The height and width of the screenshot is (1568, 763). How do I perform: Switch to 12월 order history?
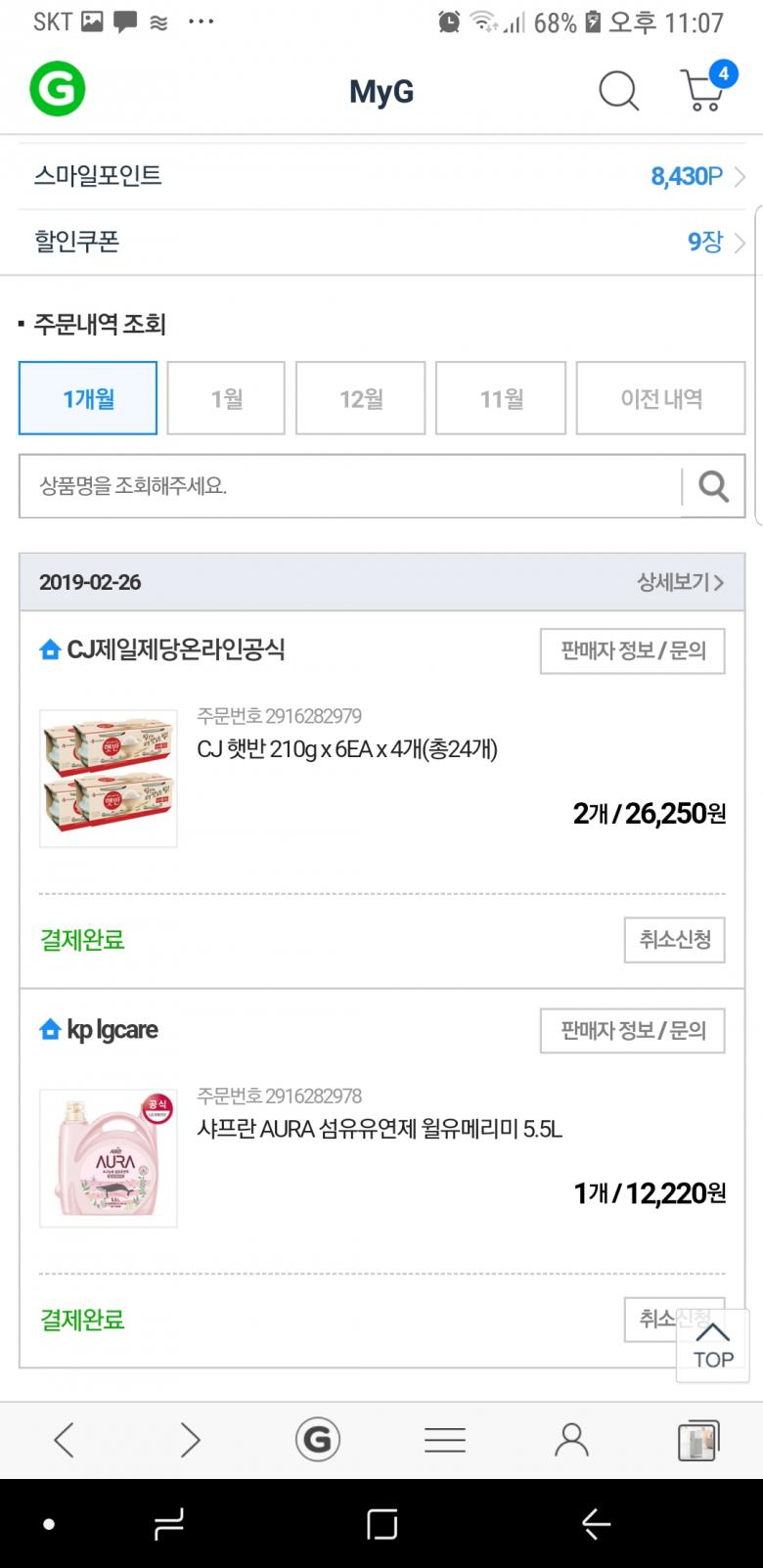(361, 398)
